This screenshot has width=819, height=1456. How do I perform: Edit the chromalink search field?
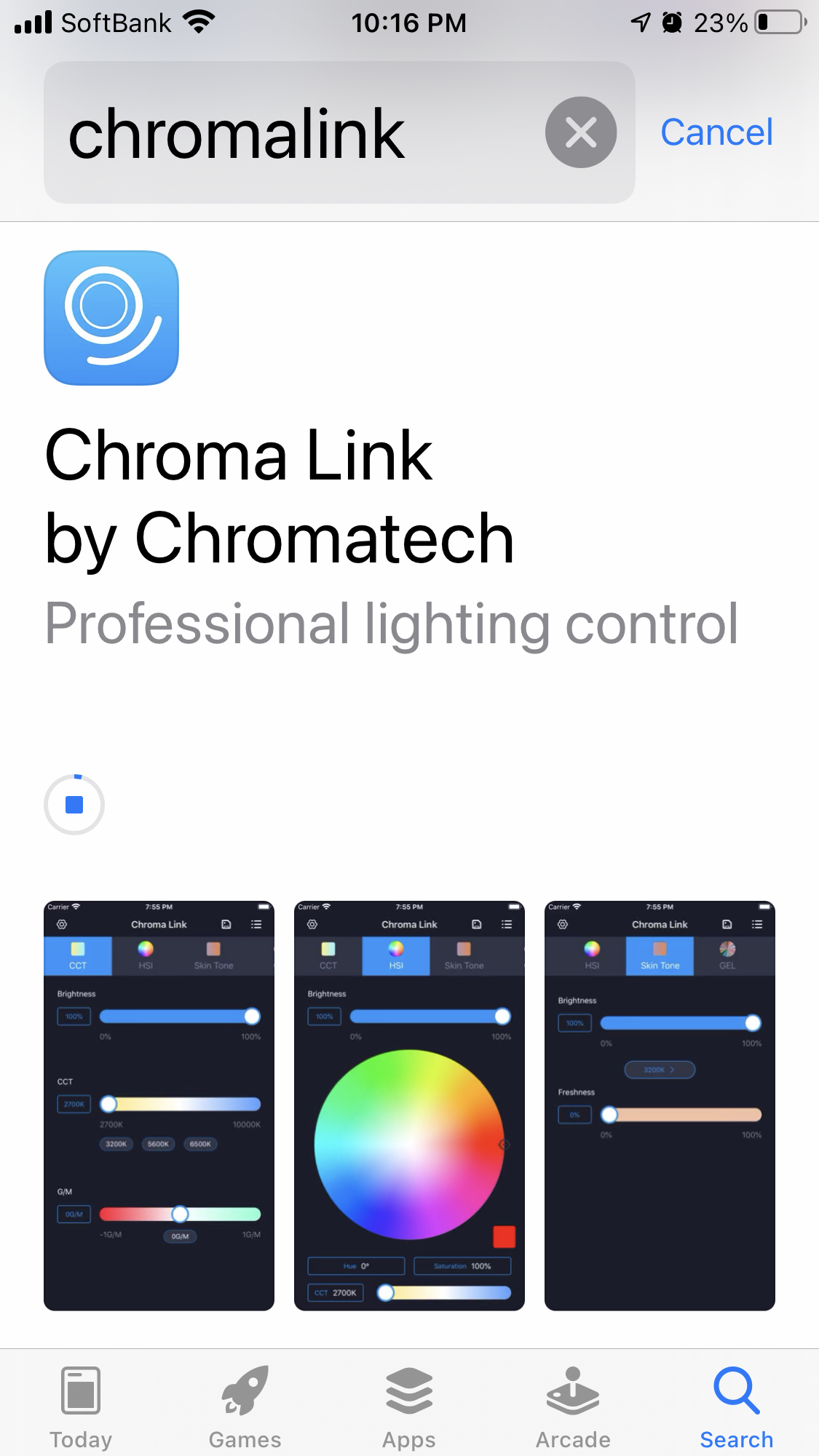pos(291,132)
